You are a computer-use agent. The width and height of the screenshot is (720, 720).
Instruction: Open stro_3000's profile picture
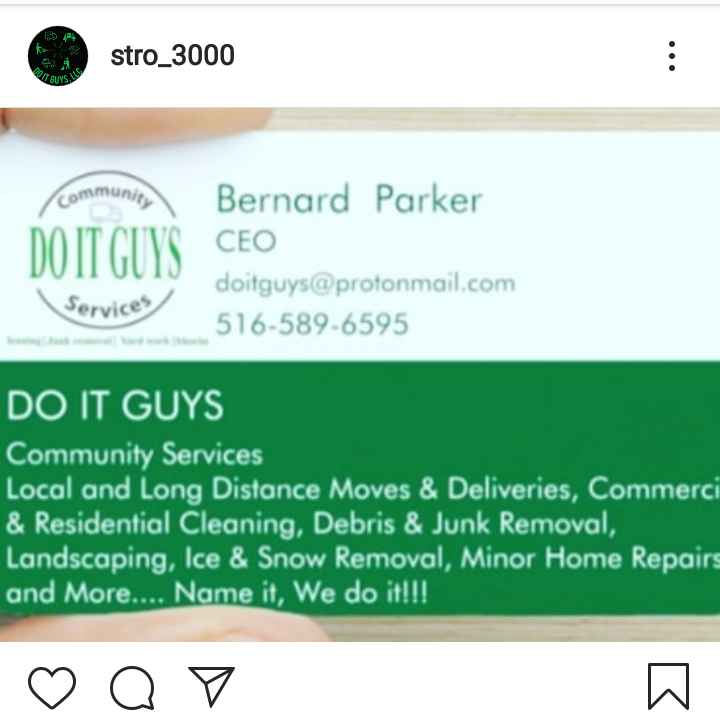(x=57, y=57)
